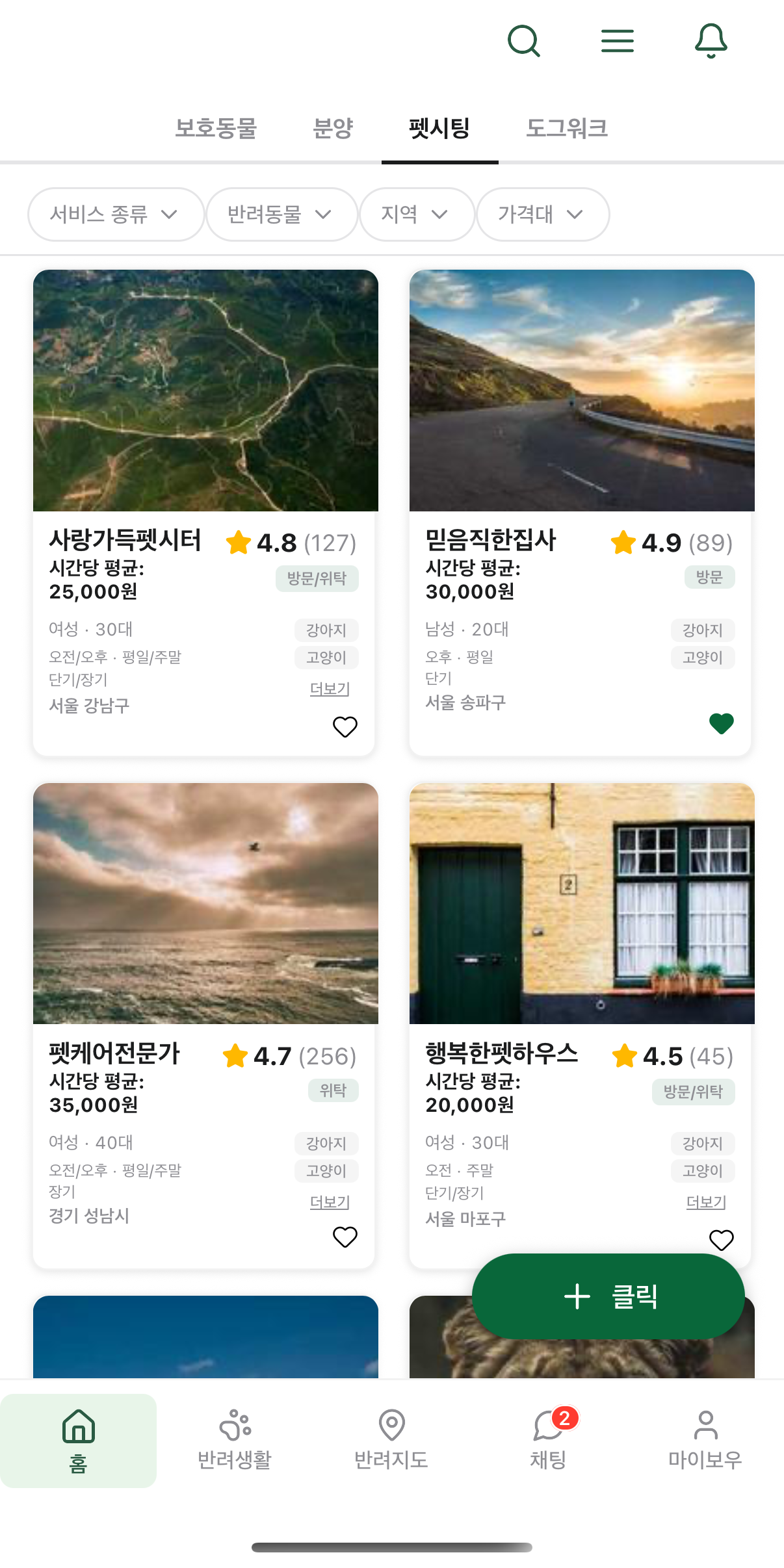Open the search icon
Screen dimensions: 784x1568
pyautogui.click(x=524, y=41)
